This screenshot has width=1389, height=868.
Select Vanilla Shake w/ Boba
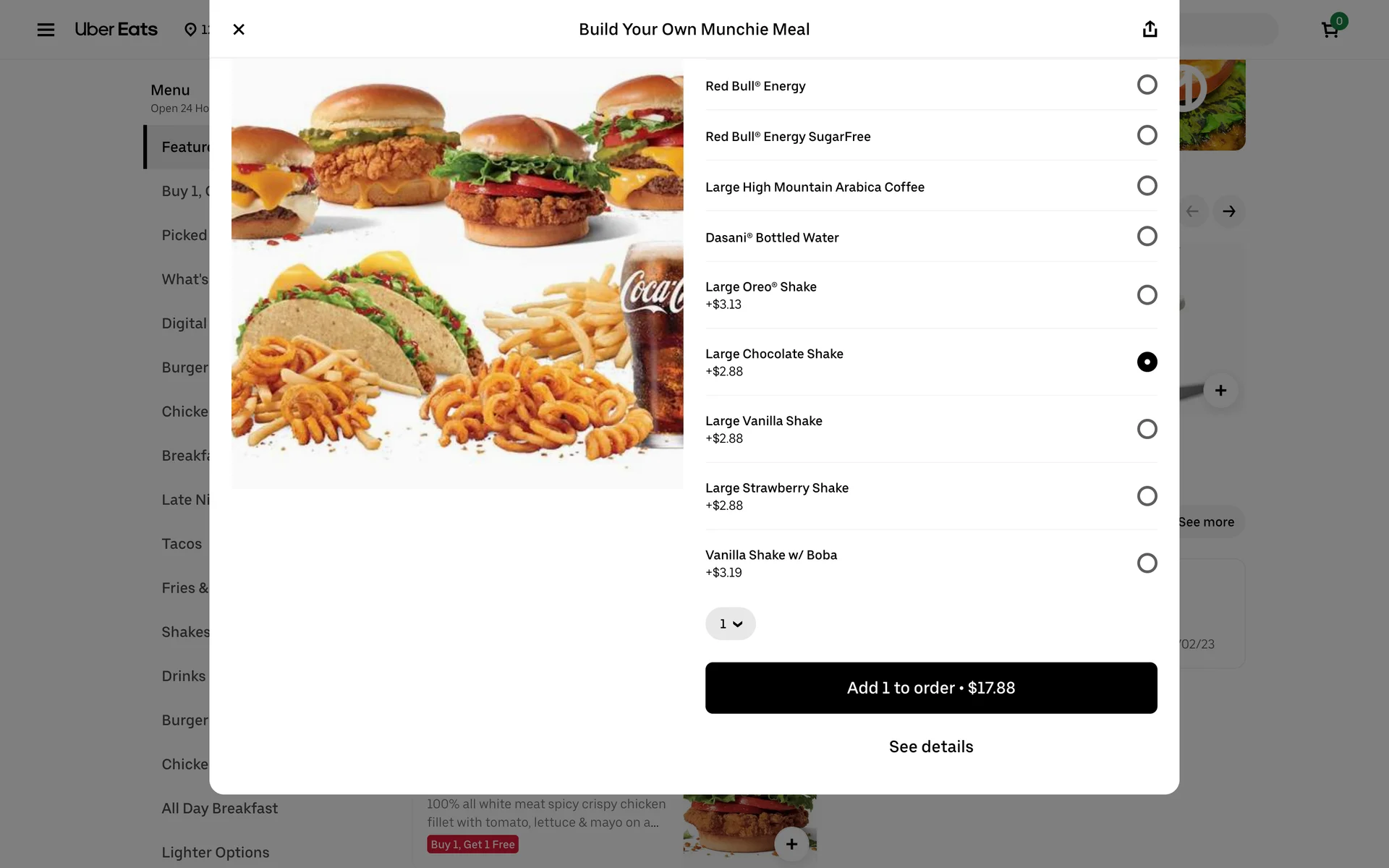[x=1147, y=563]
